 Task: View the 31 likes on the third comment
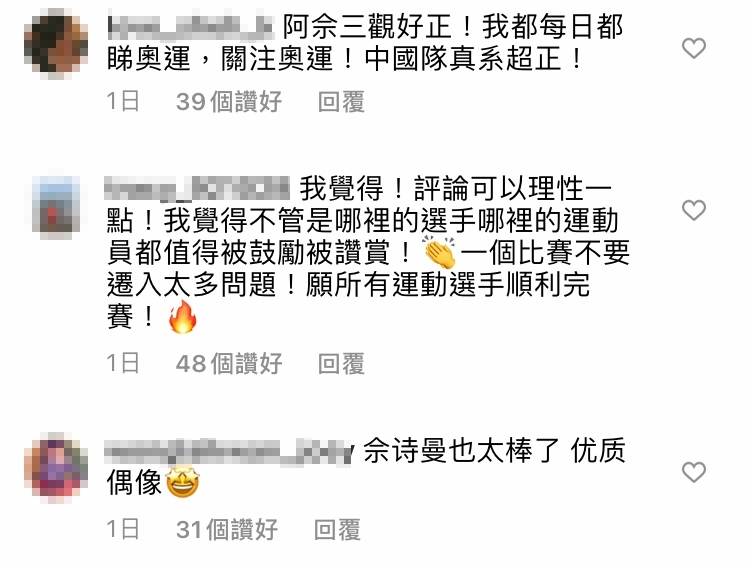click(227, 529)
